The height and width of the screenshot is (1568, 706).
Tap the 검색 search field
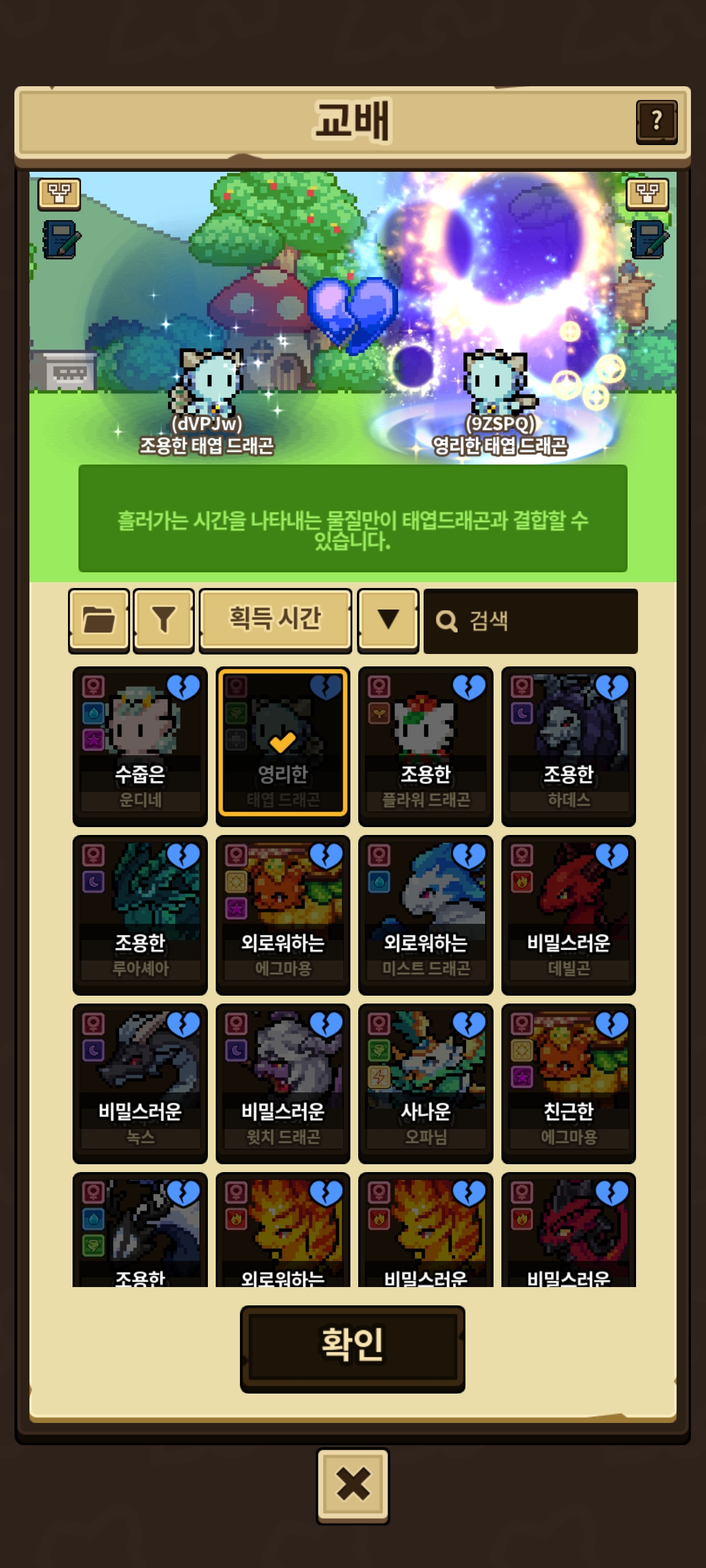point(530,621)
